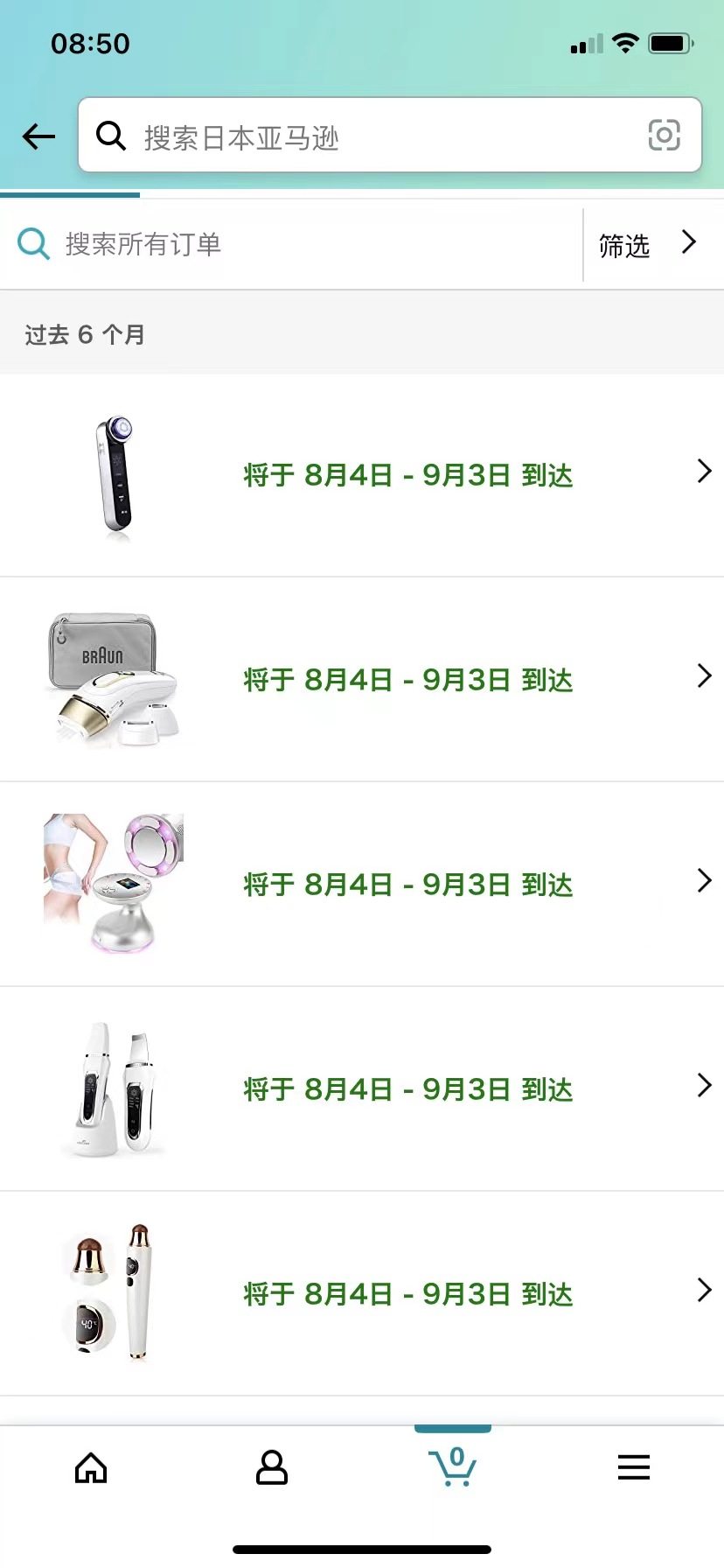Tap the magnifier icon in order search bar
The width and height of the screenshot is (724, 1568).
(33, 244)
